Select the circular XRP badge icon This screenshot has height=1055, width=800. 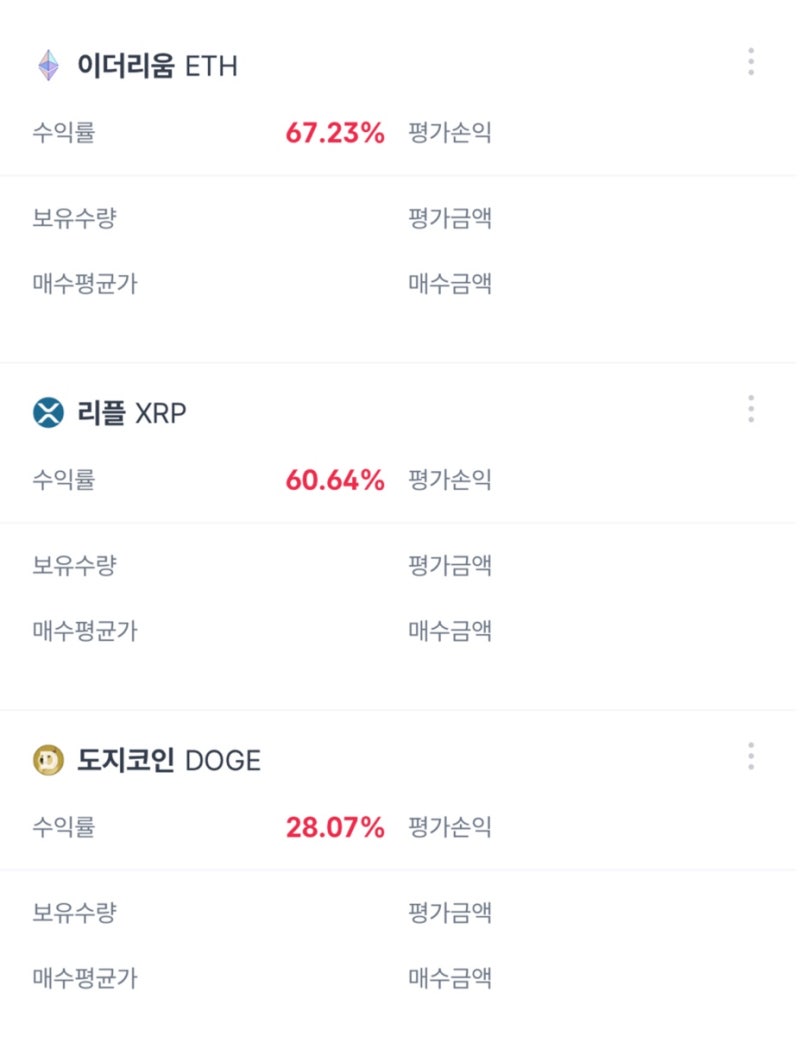point(46,408)
